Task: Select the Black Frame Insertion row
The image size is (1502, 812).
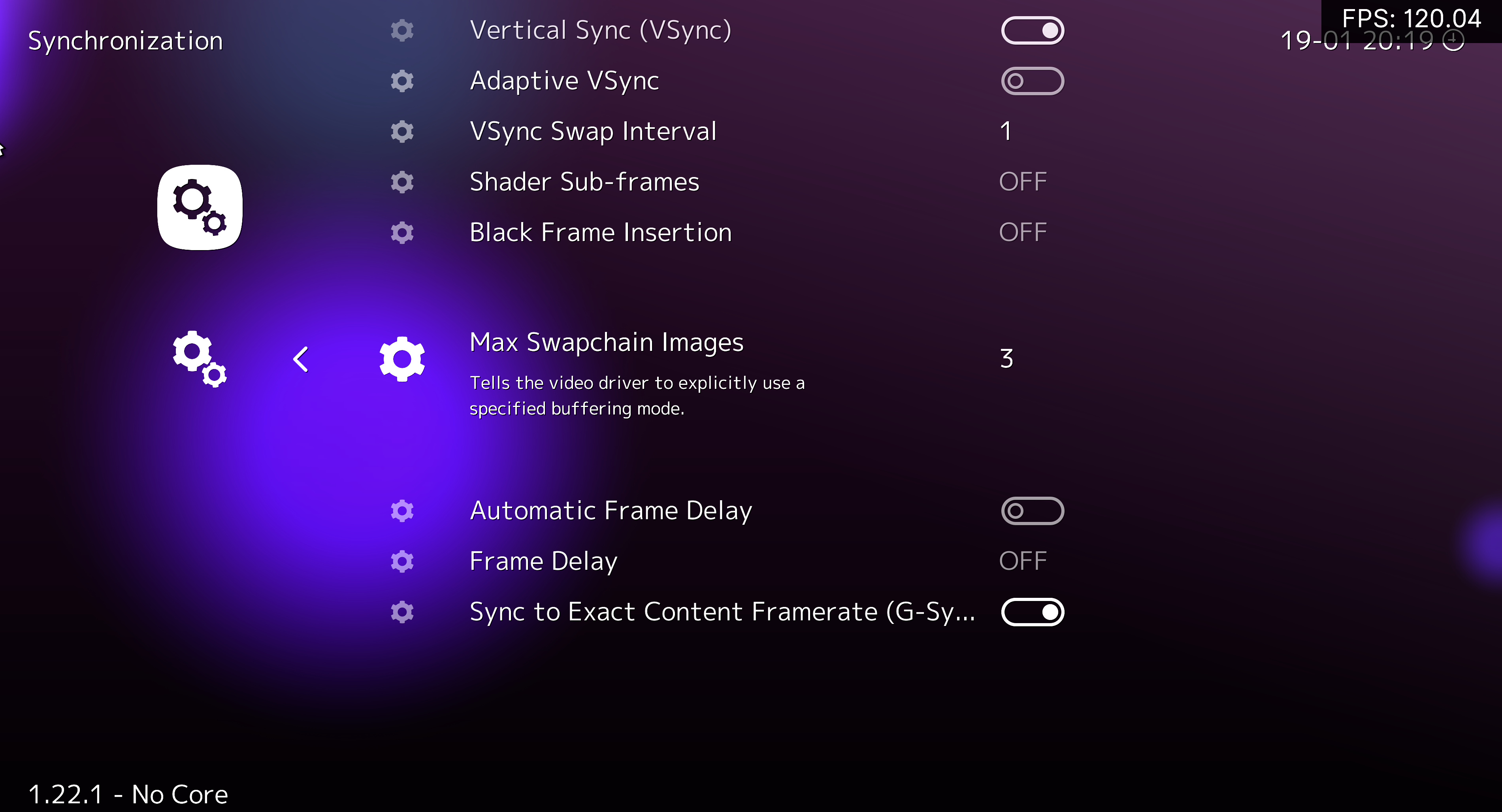Action: pos(600,233)
